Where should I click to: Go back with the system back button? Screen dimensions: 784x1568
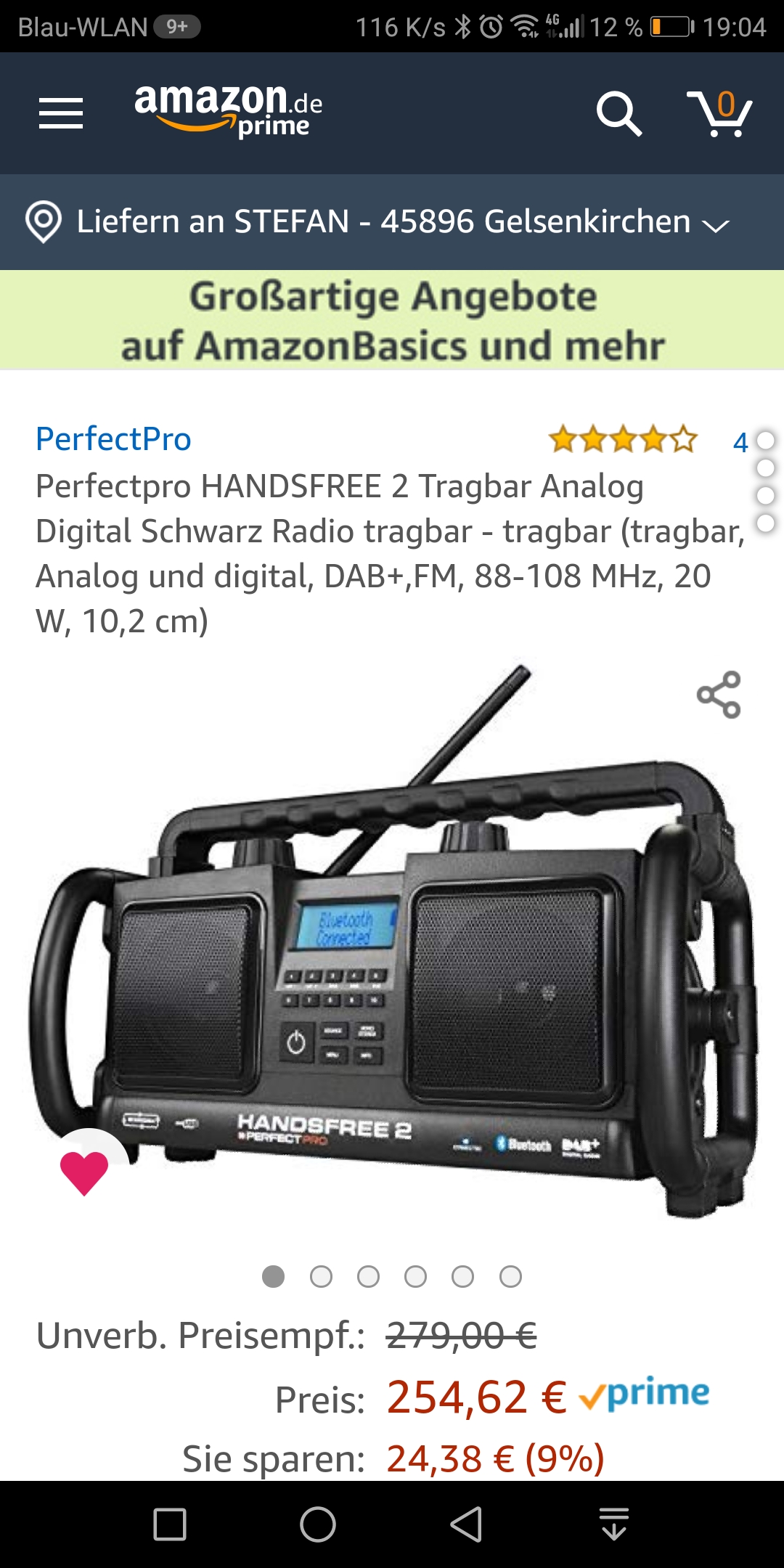(x=466, y=1524)
